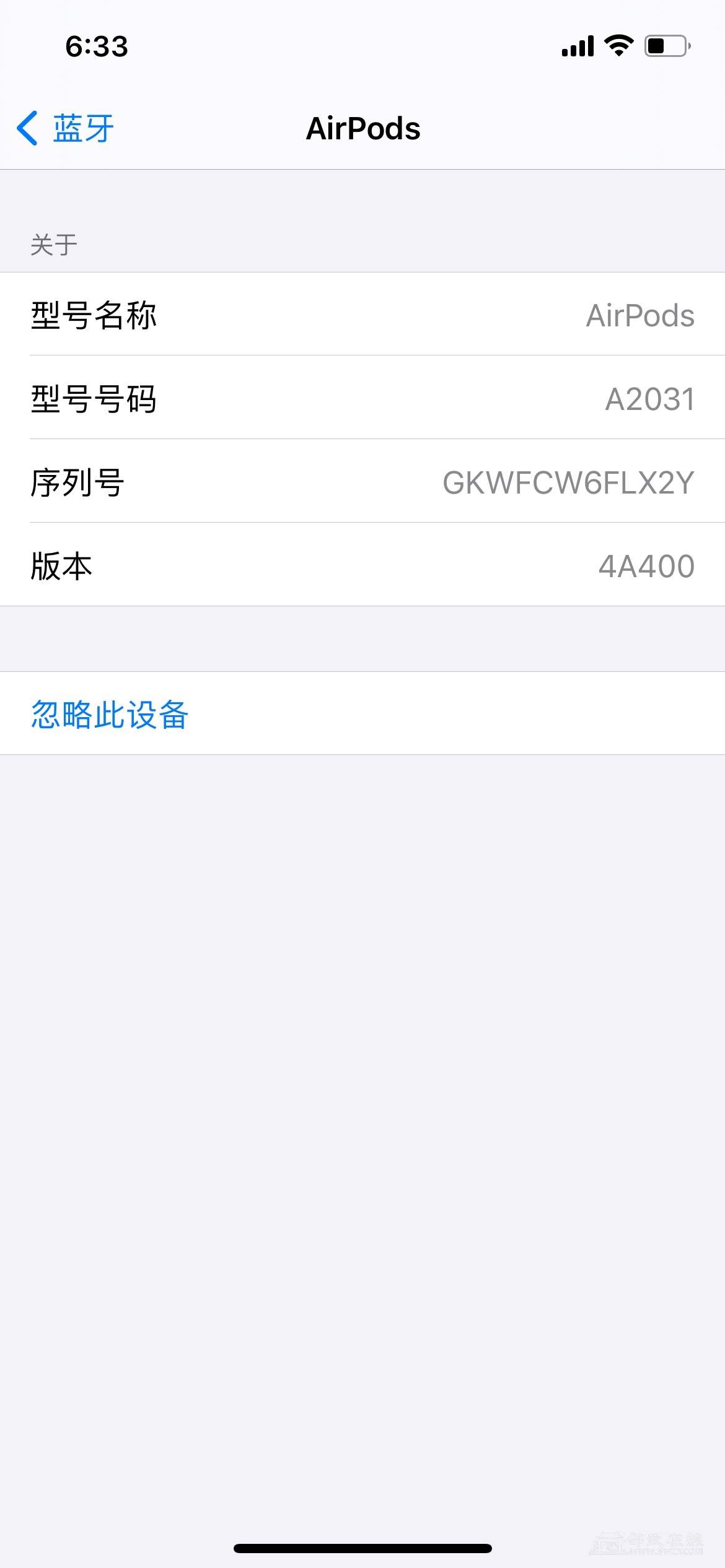The height and width of the screenshot is (1568, 725).
Task: Go back to the 蓝牙 settings
Action: [66, 129]
